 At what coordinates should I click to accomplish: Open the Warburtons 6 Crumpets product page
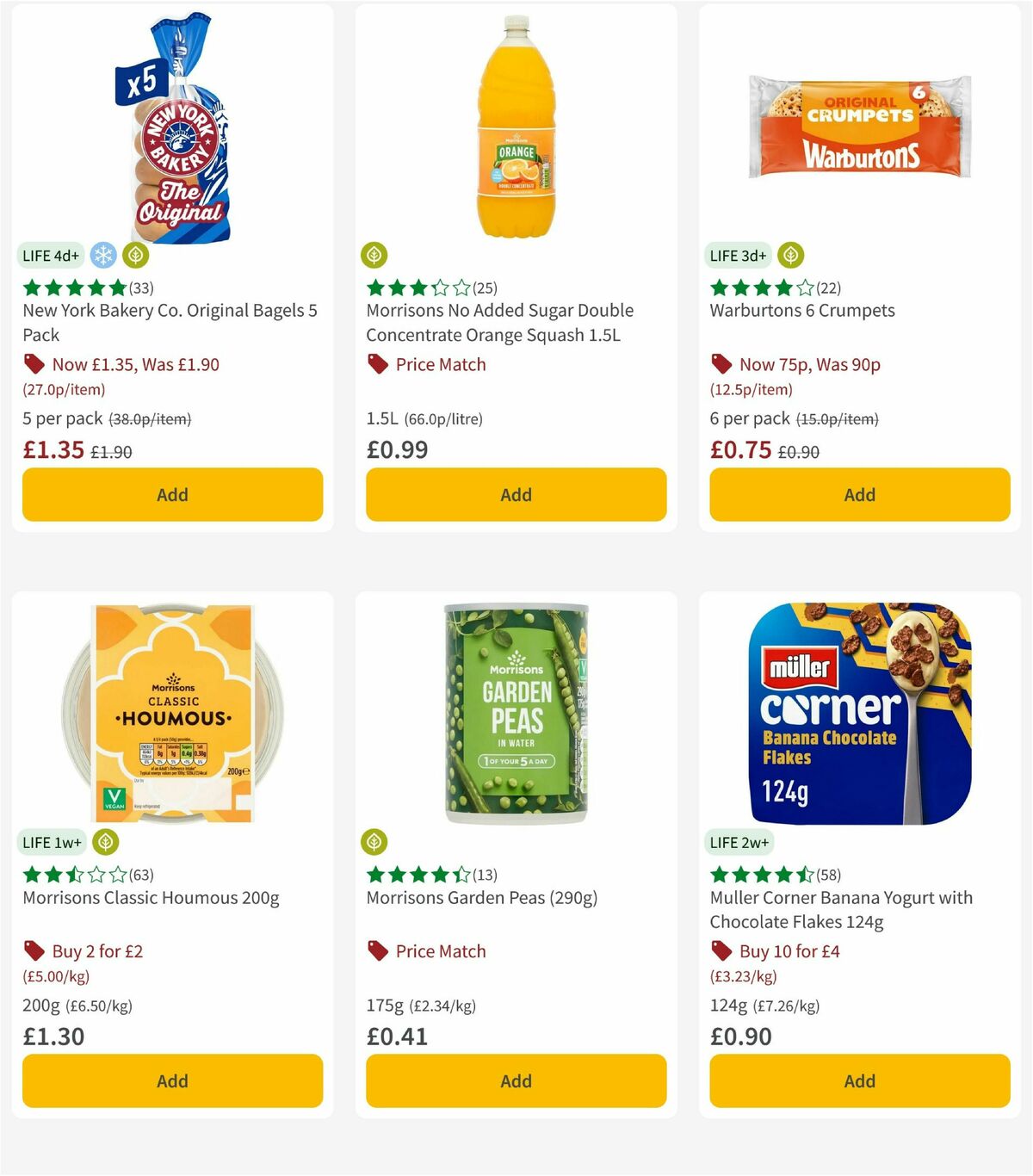(802, 310)
